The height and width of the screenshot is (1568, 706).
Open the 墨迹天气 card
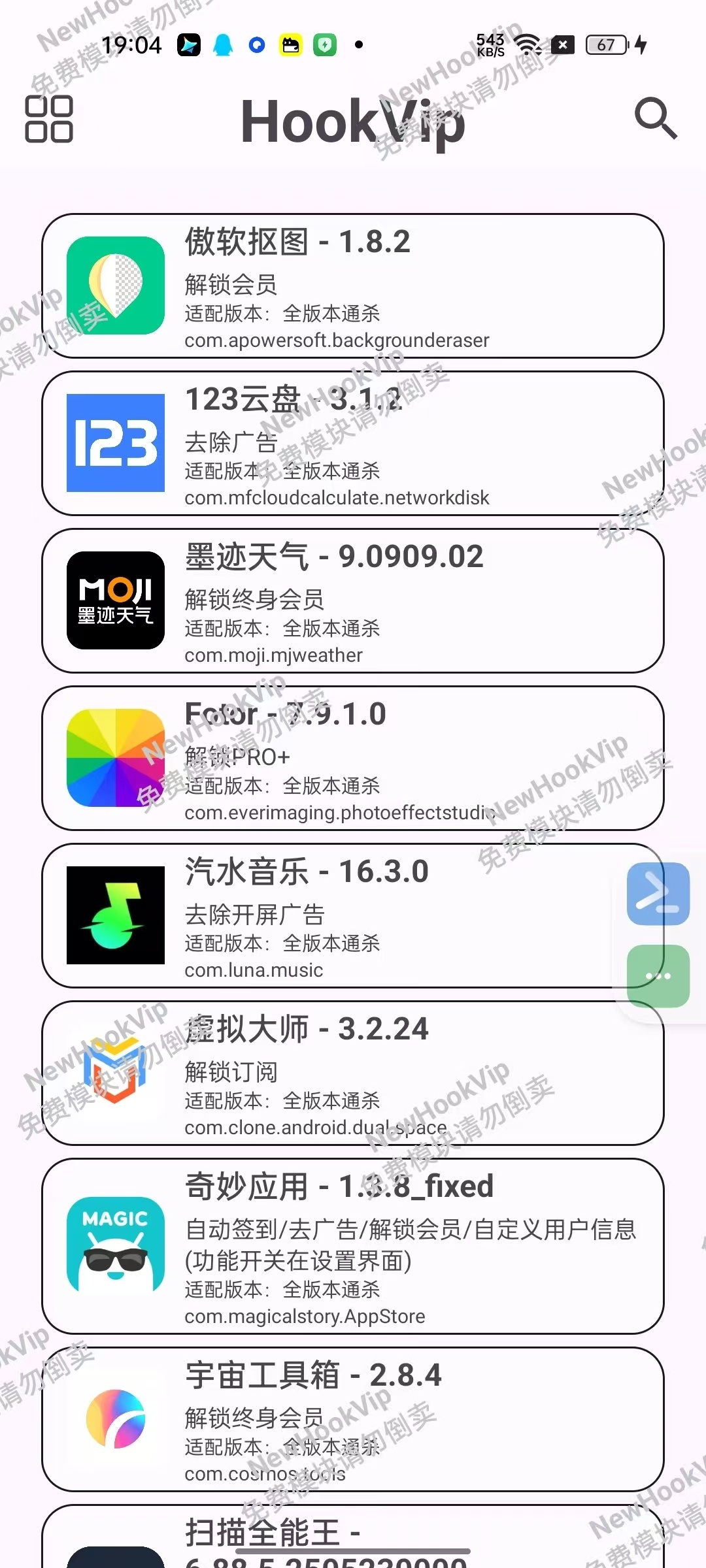point(353,601)
